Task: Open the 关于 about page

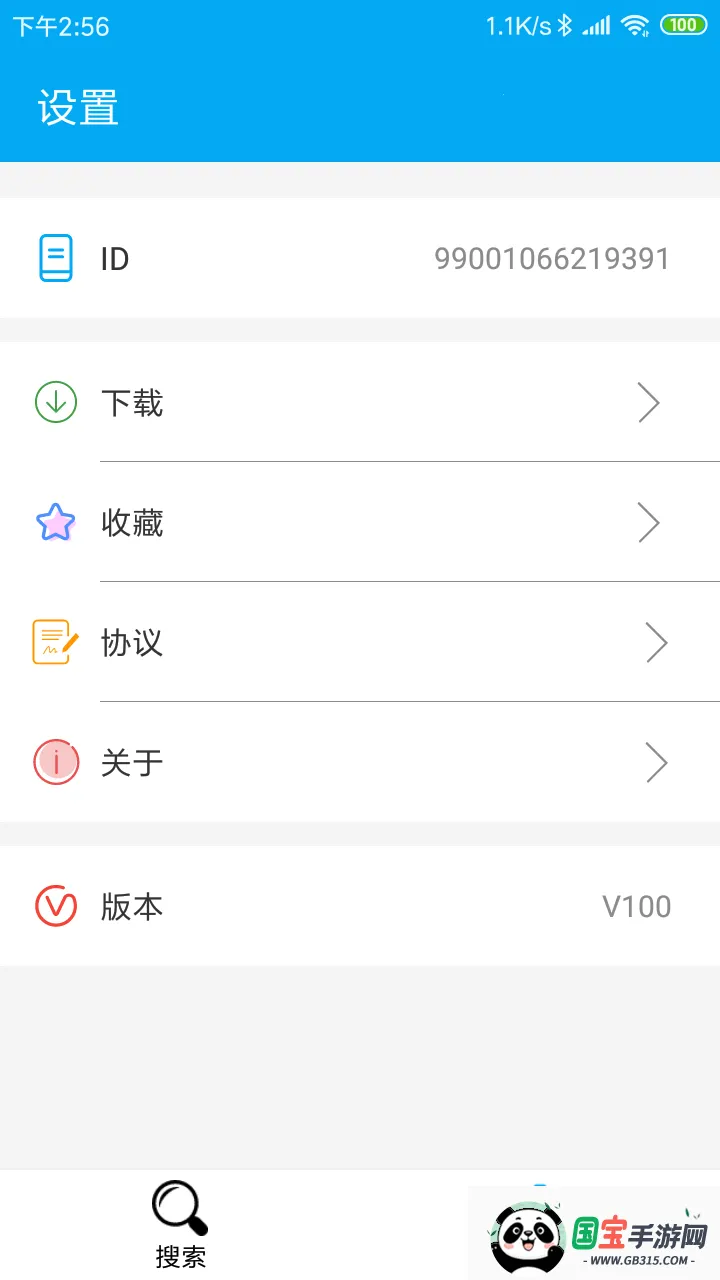Action: 360,762
